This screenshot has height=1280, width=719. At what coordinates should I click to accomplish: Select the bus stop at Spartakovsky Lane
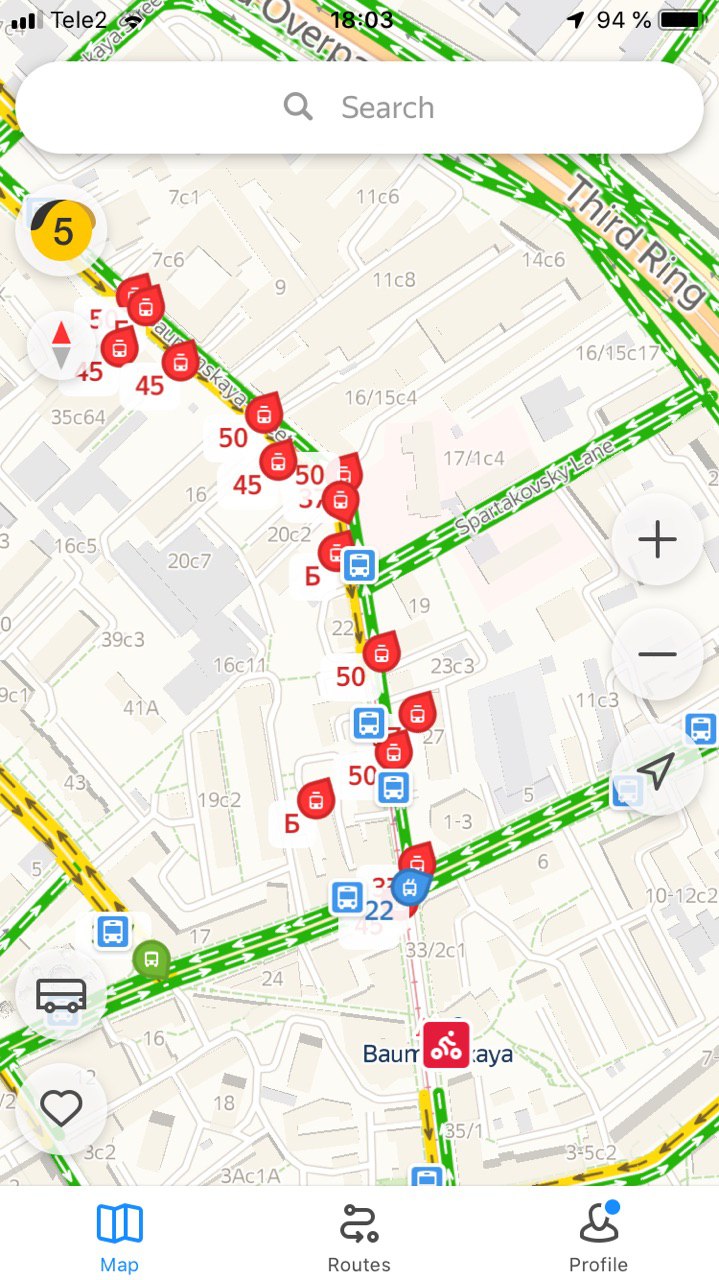pos(360,566)
